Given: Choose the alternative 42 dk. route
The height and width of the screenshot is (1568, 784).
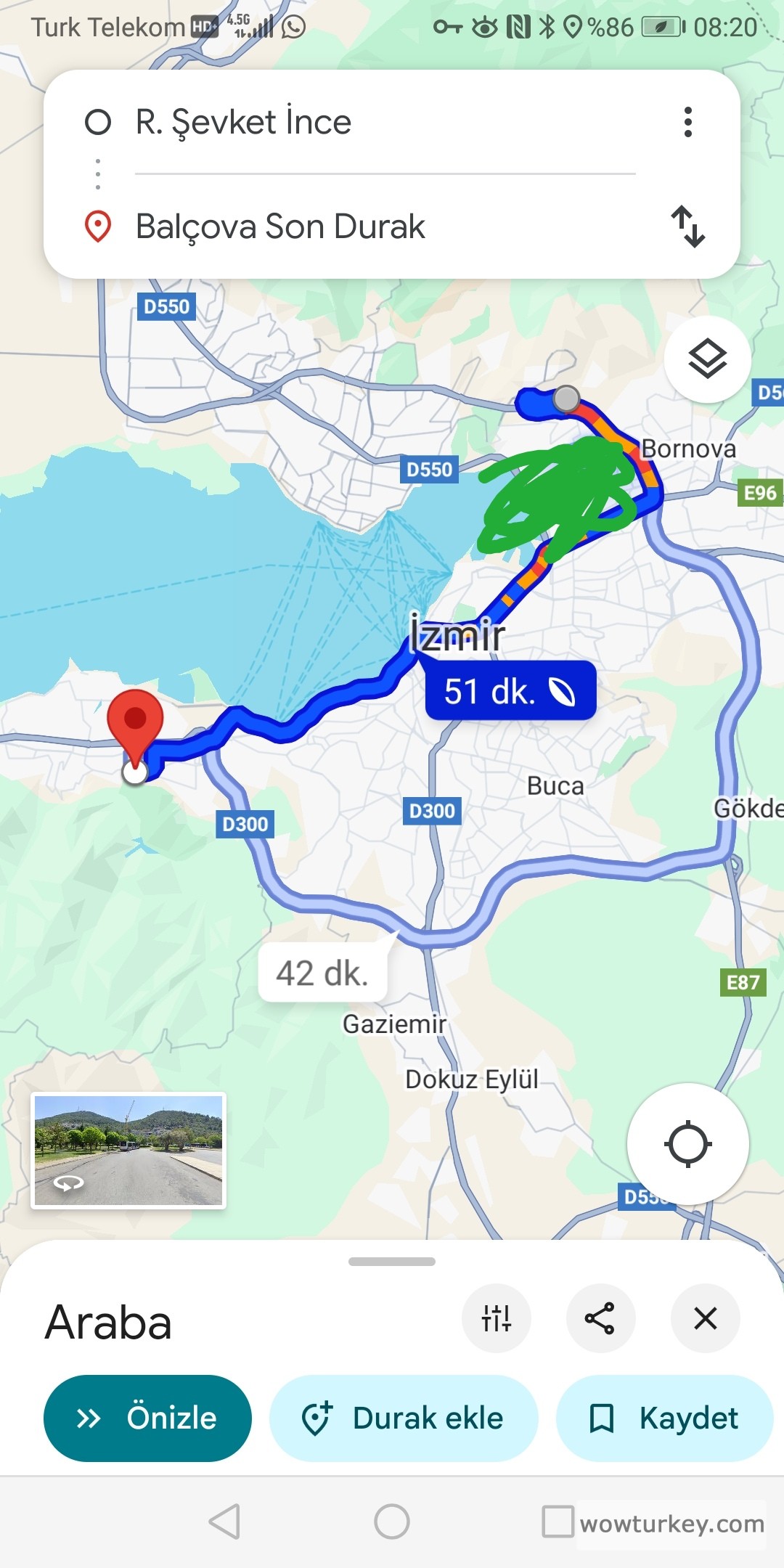Looking at the screenshot, I should click(x=322, y=973).
